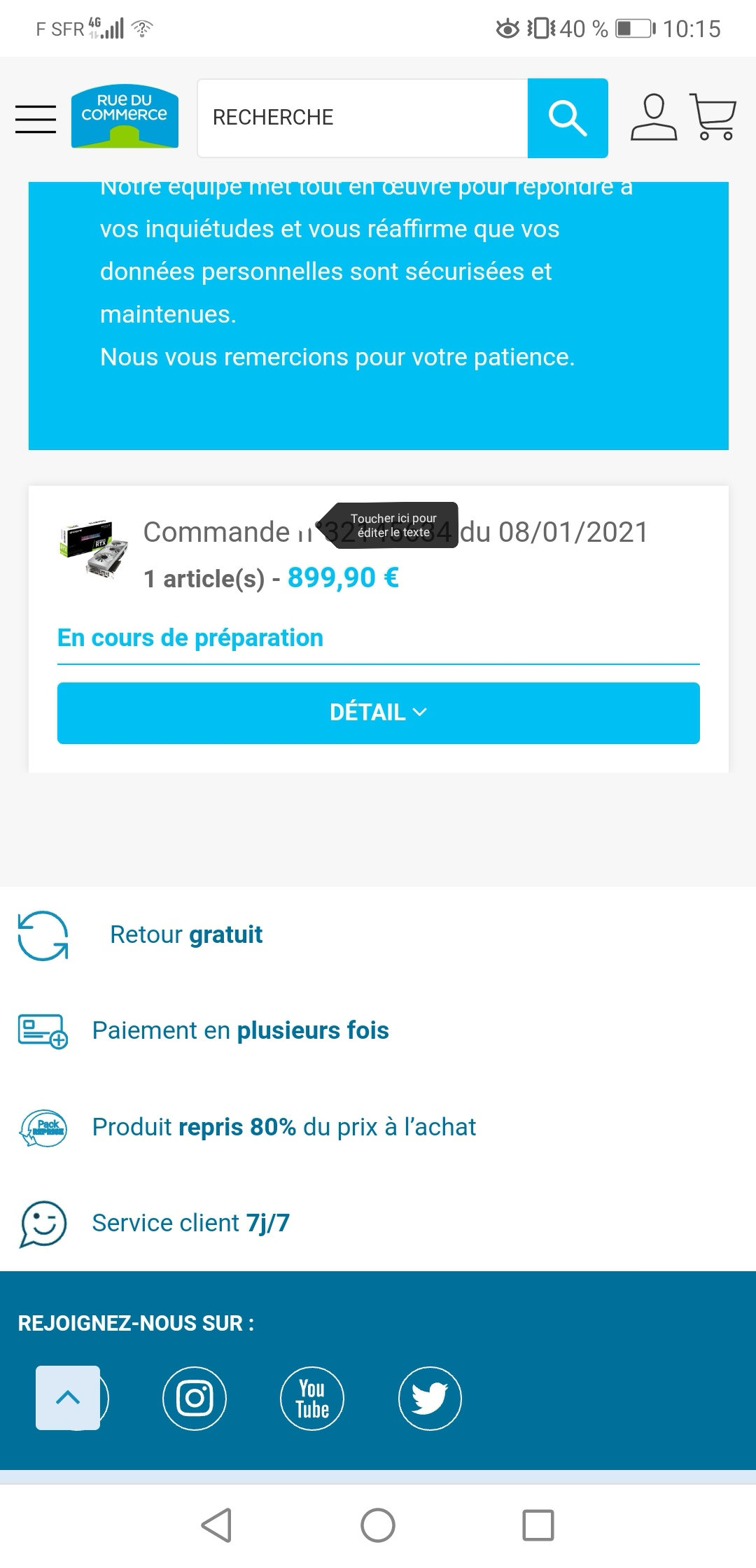Screen dimensions: 756x1568
Task: Visit the YouTube channel
Action: point(312,1399)
